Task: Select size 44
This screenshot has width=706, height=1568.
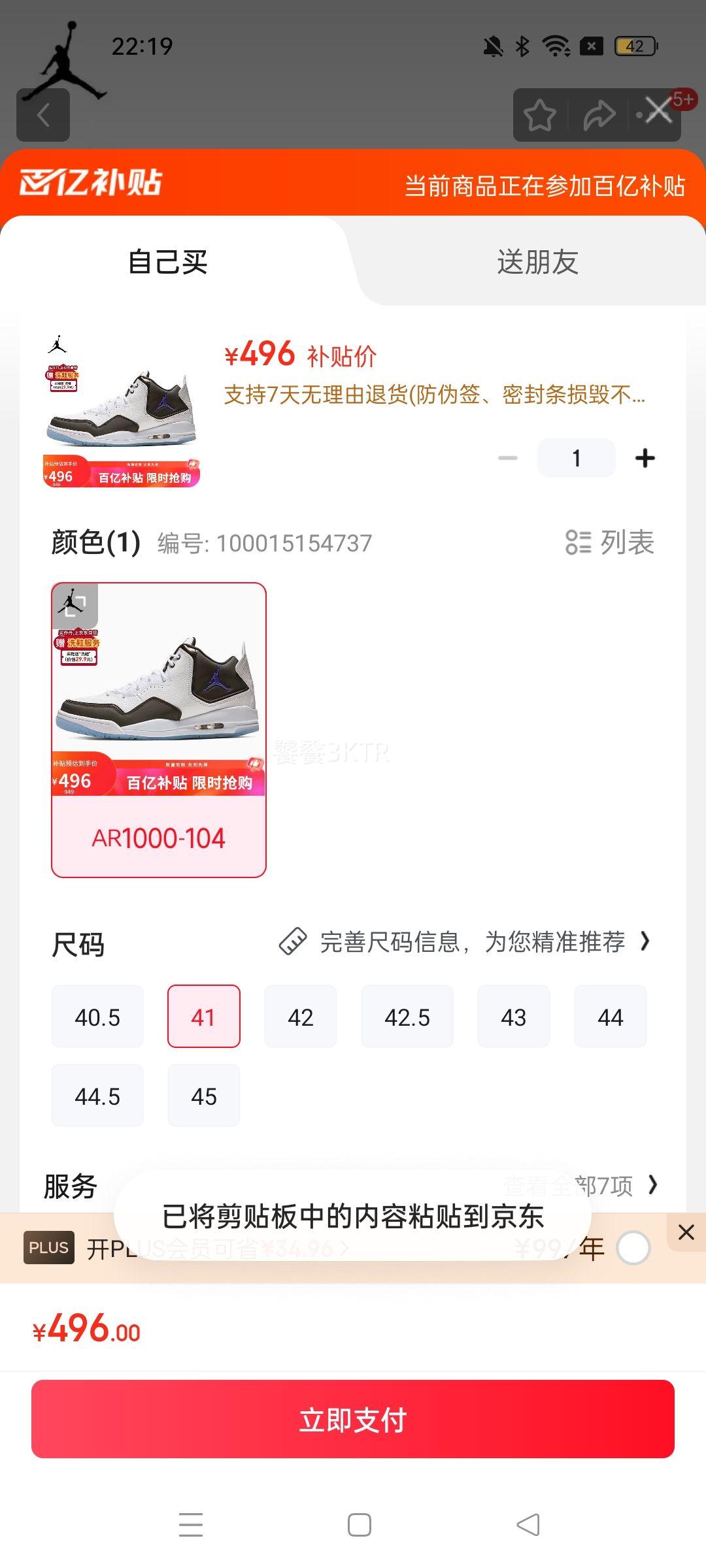Action: pyautogui.click(x=611, y=1017)
